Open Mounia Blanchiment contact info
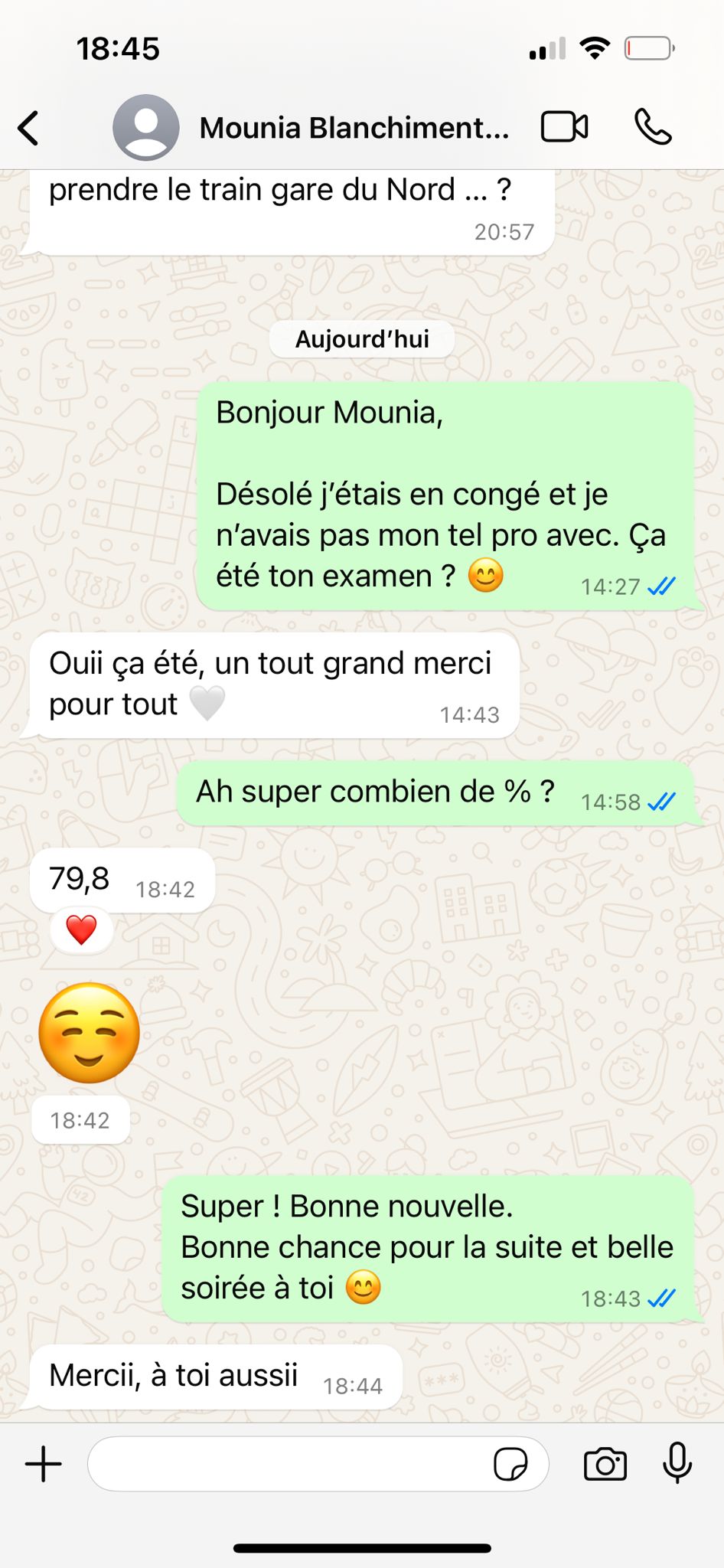This screenshot has height=1568, width=724. pyautogui.click(x=354, y=128)
